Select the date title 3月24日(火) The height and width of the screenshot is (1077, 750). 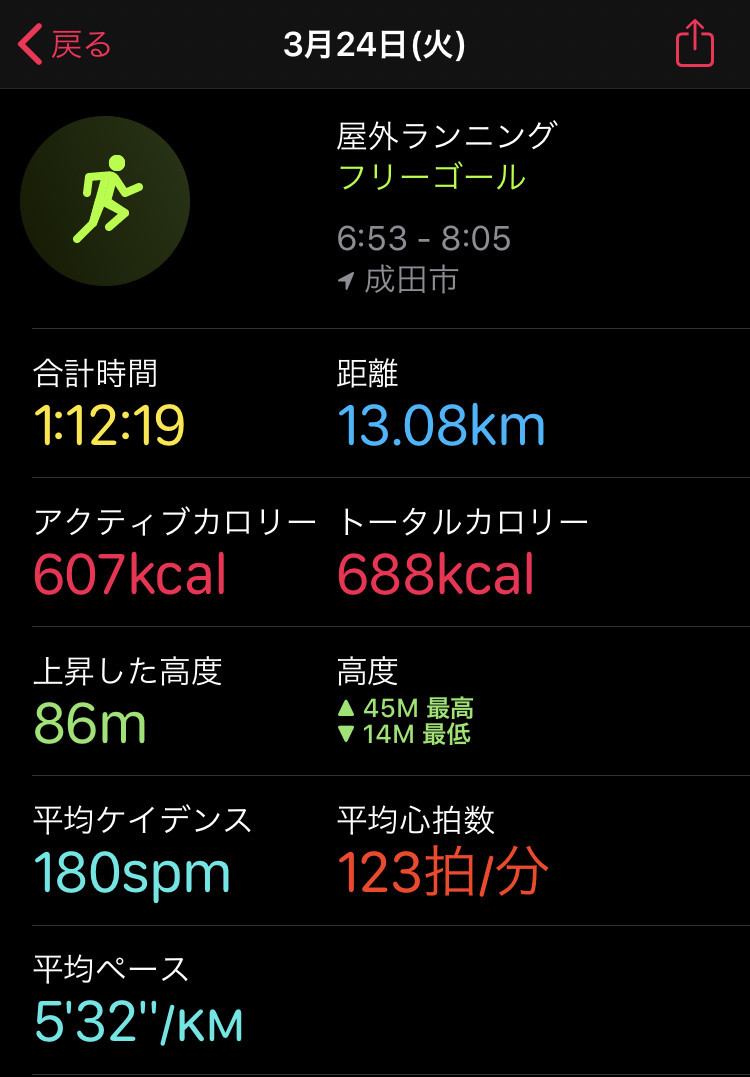(x=375, y=44)
